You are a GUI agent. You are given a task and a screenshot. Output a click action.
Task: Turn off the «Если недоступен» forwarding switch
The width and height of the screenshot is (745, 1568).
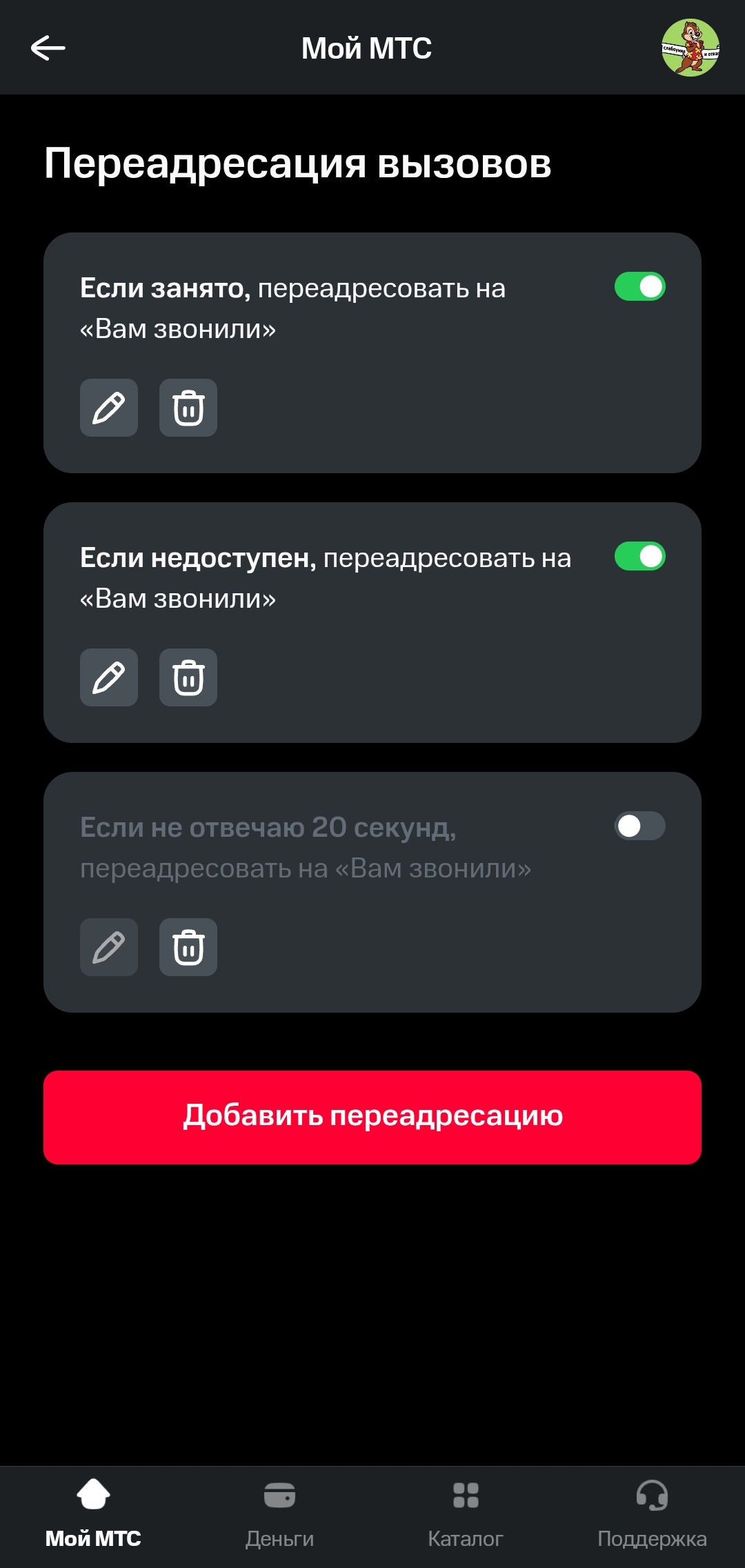click(x=639, y=556)
